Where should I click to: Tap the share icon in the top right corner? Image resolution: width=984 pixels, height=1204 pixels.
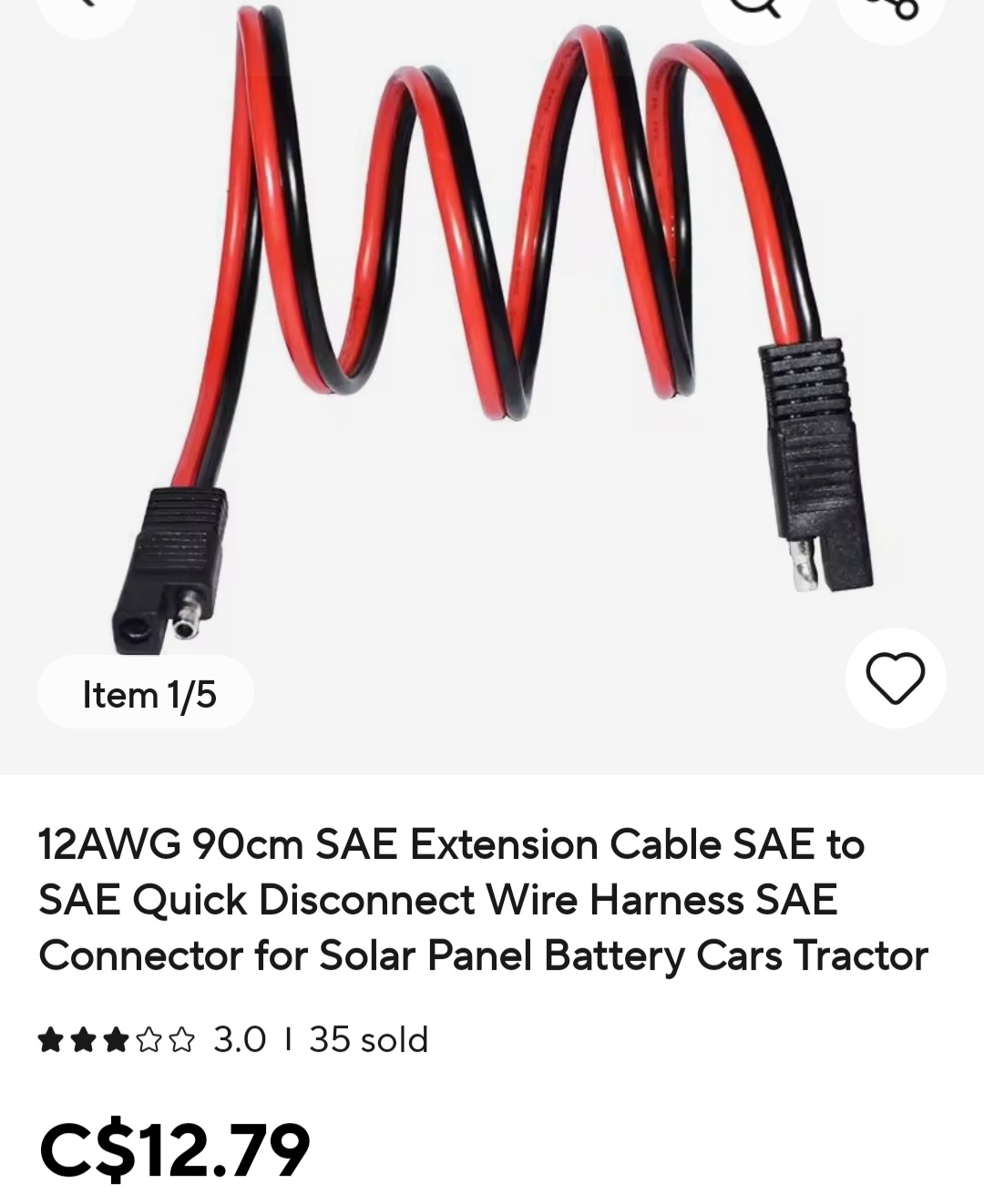click(891, 9)
